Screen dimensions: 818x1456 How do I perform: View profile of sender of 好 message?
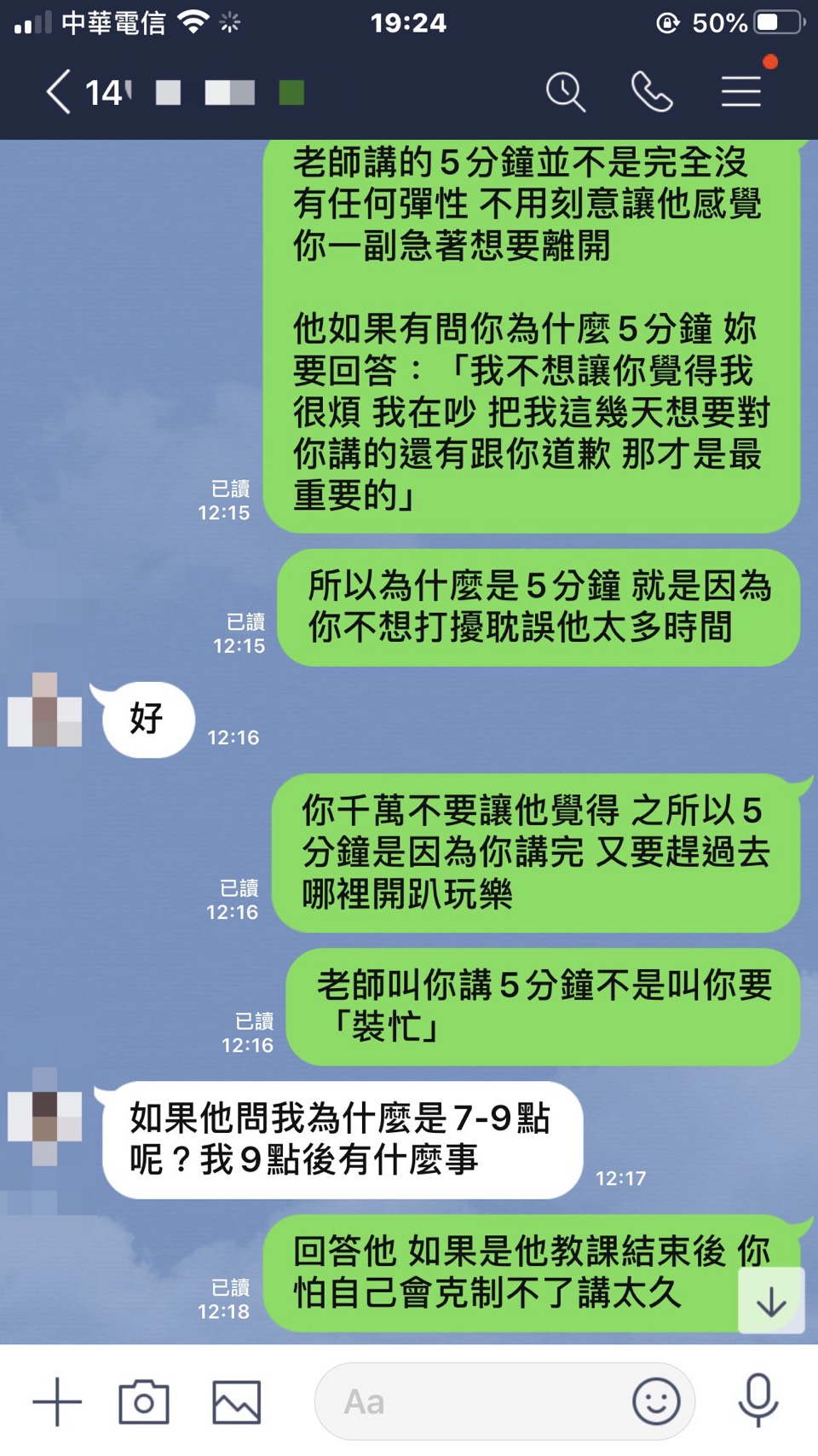[x=45, y=711]
